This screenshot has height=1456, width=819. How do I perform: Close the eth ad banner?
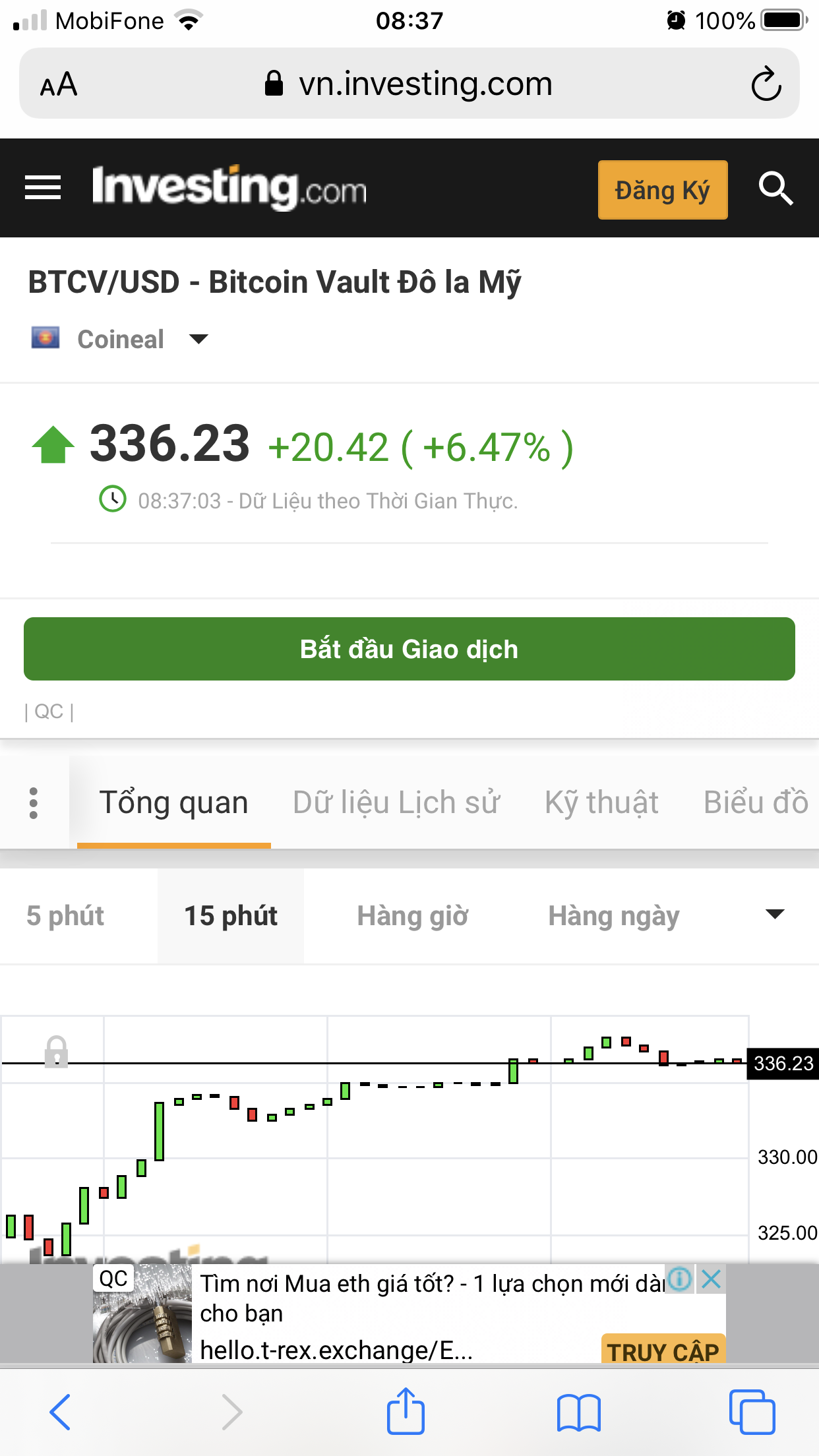(712, 1279)
